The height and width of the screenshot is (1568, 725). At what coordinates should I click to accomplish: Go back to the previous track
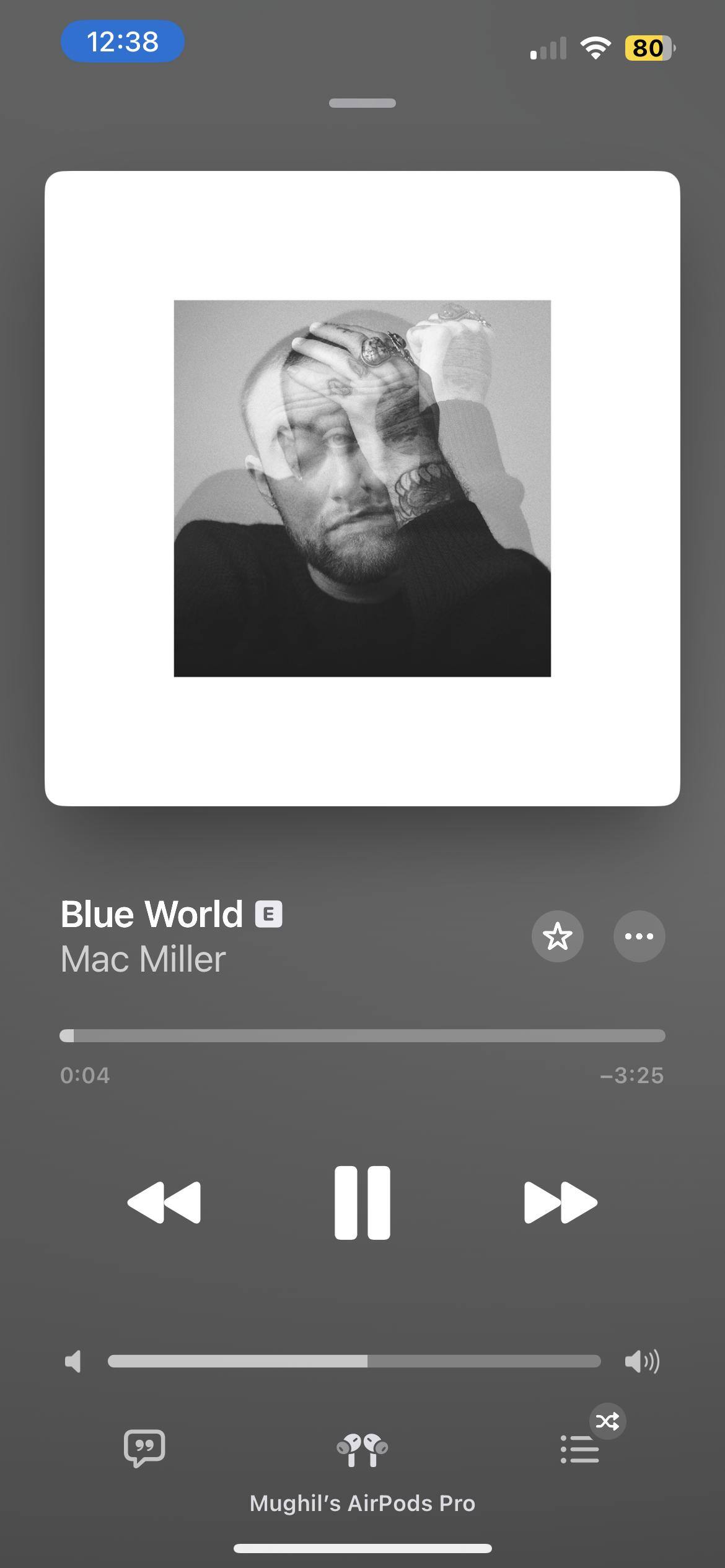click(x=164, y=1203)
